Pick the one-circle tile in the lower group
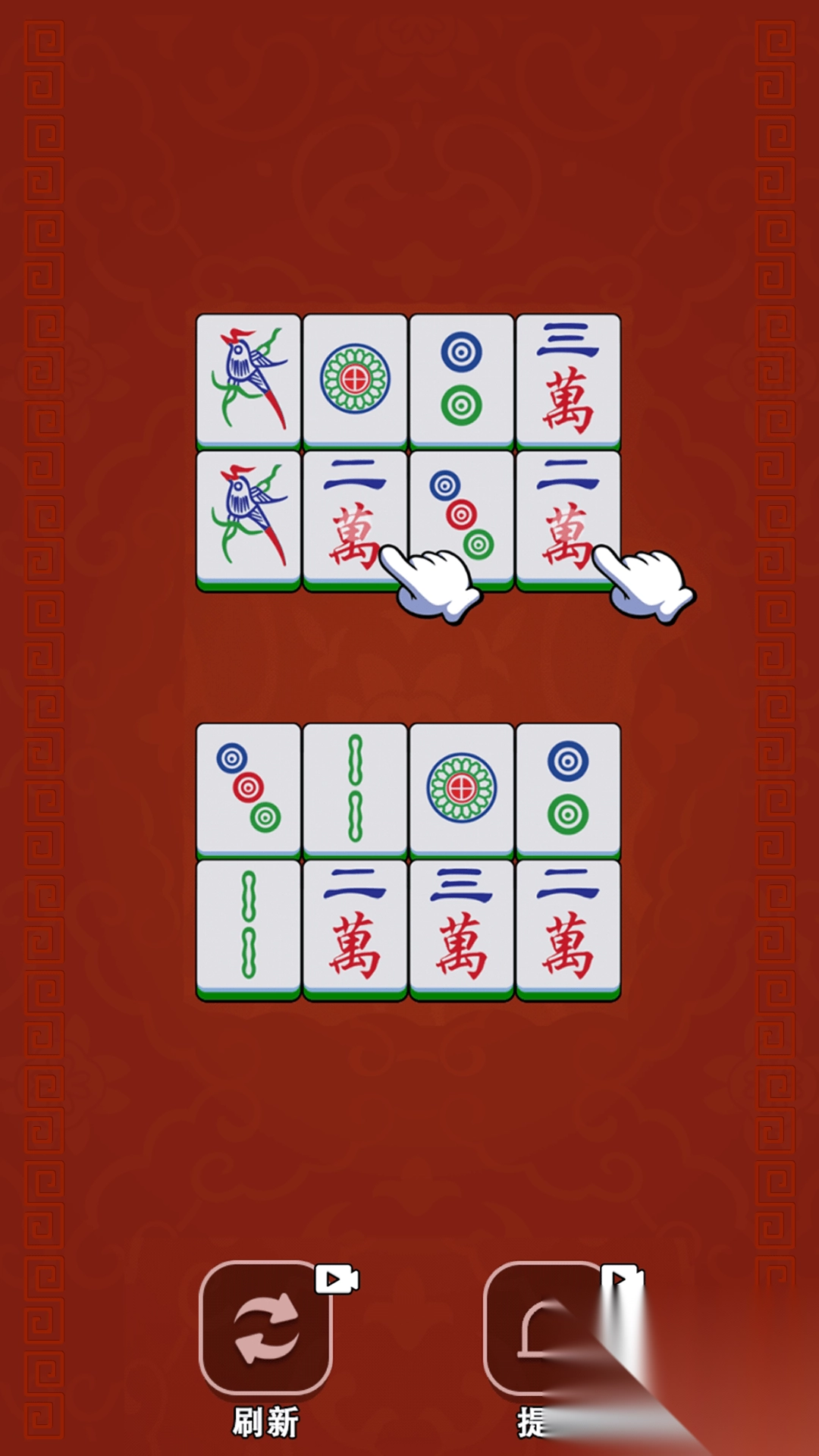The height and width of the screenshot is (1456, 819). [461, 789]
